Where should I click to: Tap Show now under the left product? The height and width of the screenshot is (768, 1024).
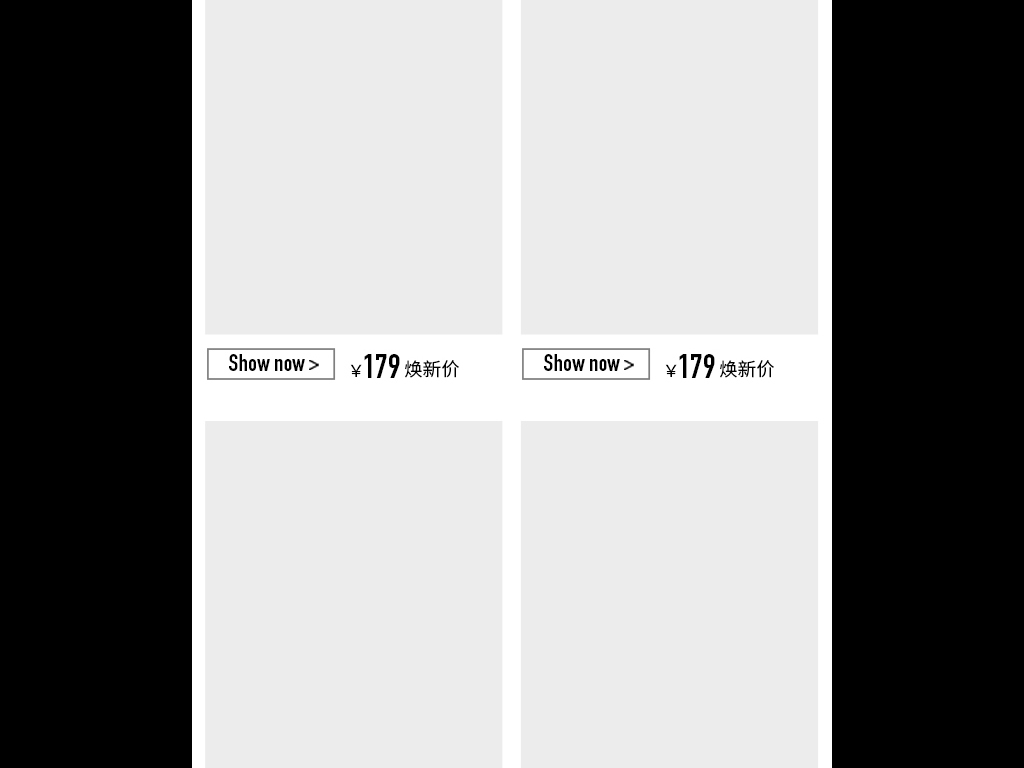271,364
